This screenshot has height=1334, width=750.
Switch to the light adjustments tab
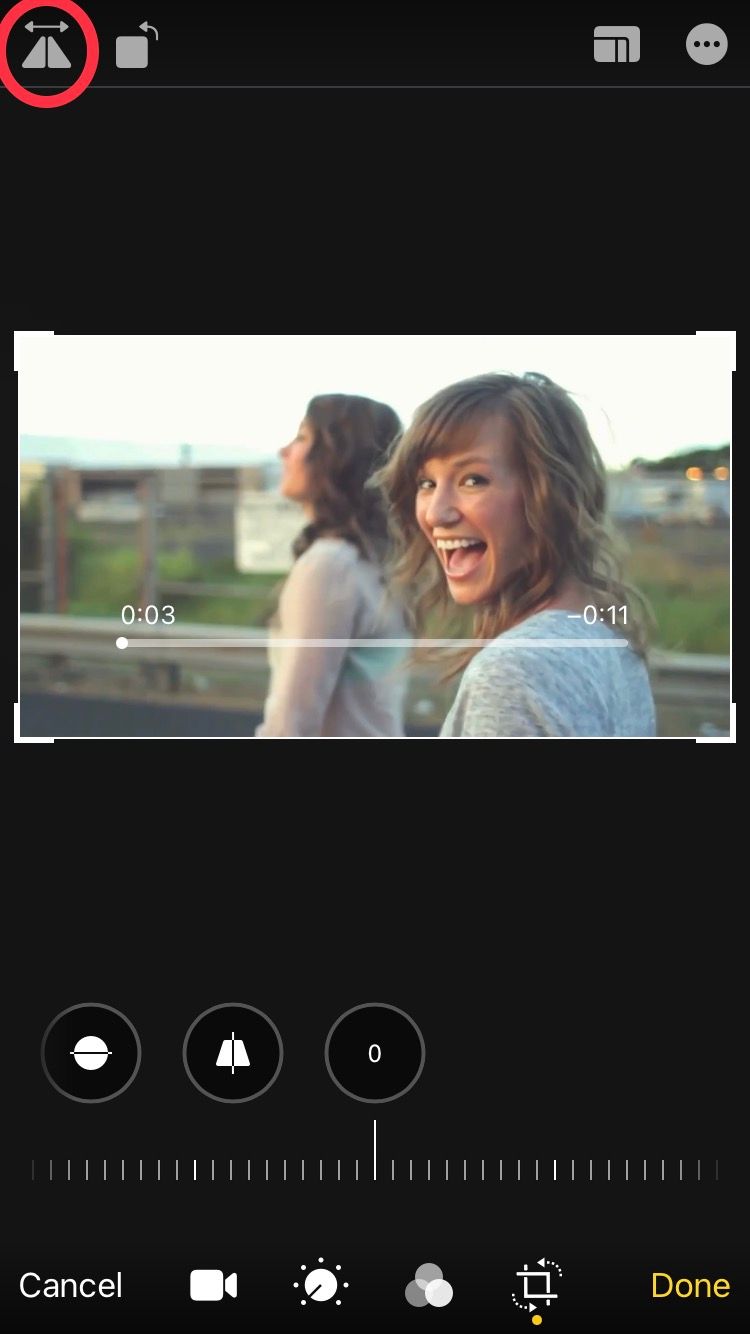321,1285
